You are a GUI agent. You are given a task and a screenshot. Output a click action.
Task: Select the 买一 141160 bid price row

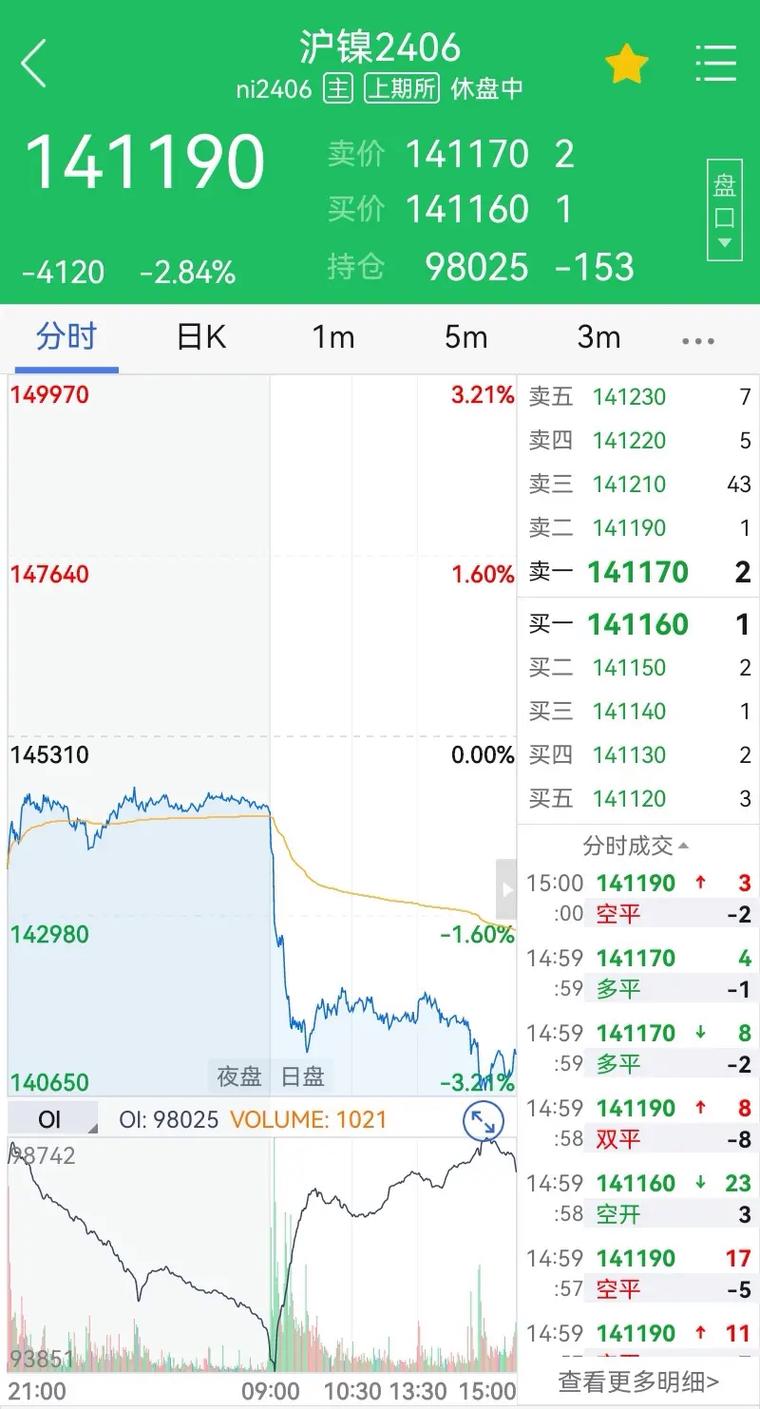click(x=638, y=625)
